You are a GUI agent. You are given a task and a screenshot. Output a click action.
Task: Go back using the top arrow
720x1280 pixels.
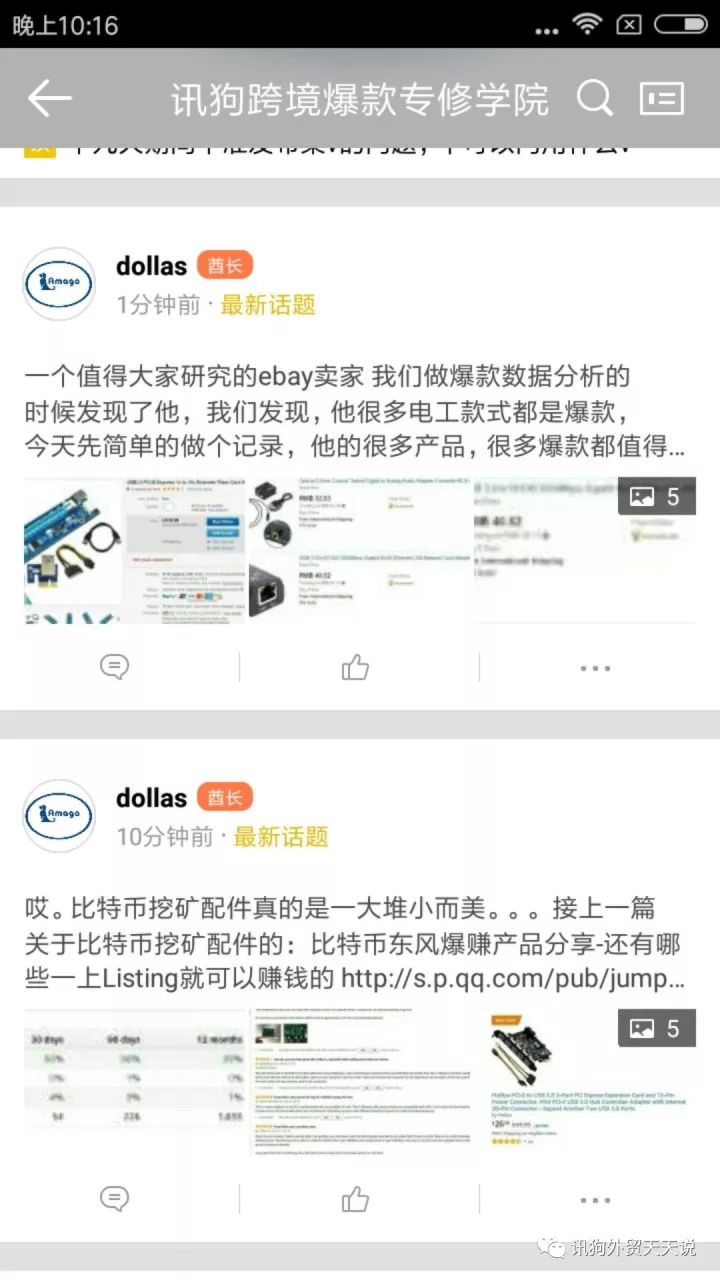(x=49, y=98)
